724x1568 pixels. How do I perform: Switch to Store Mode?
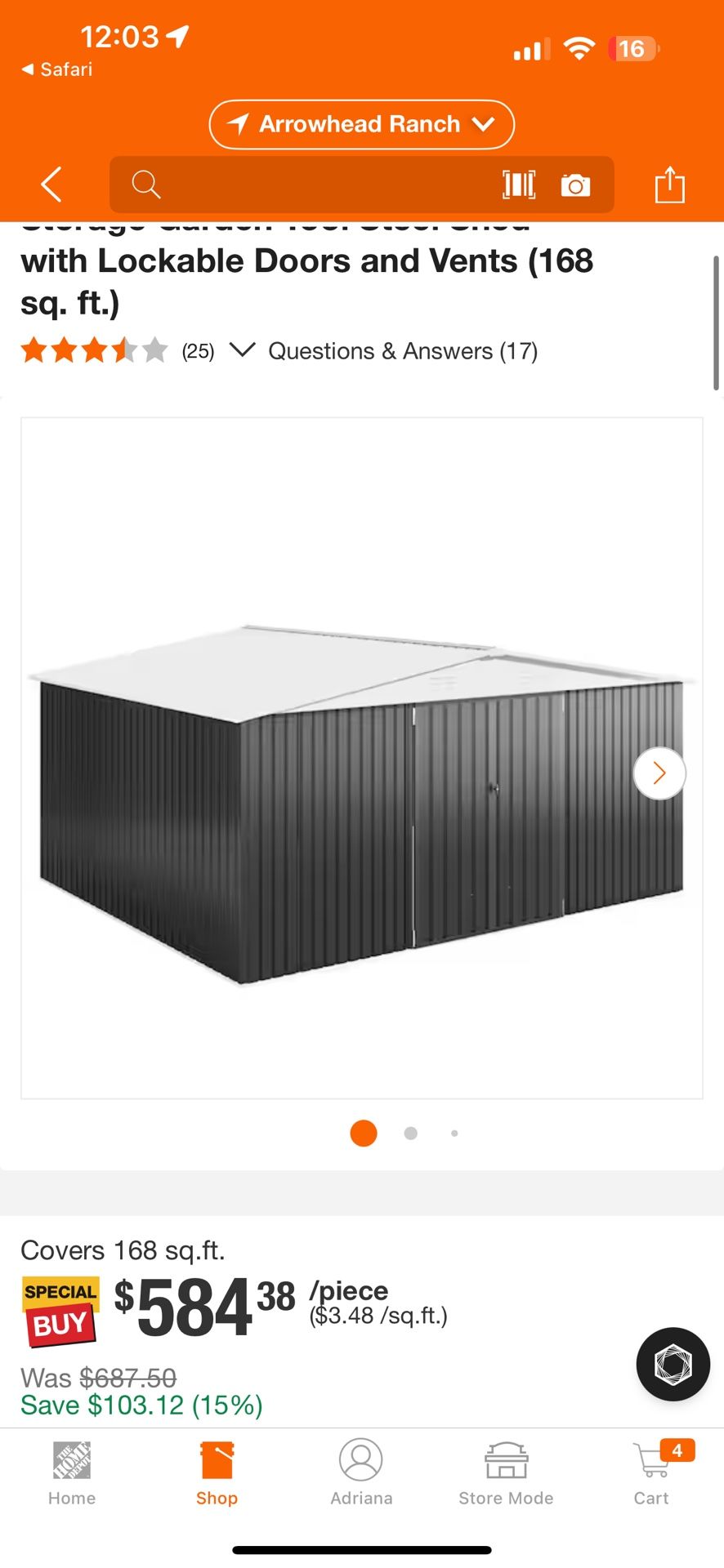point(506,1473)
